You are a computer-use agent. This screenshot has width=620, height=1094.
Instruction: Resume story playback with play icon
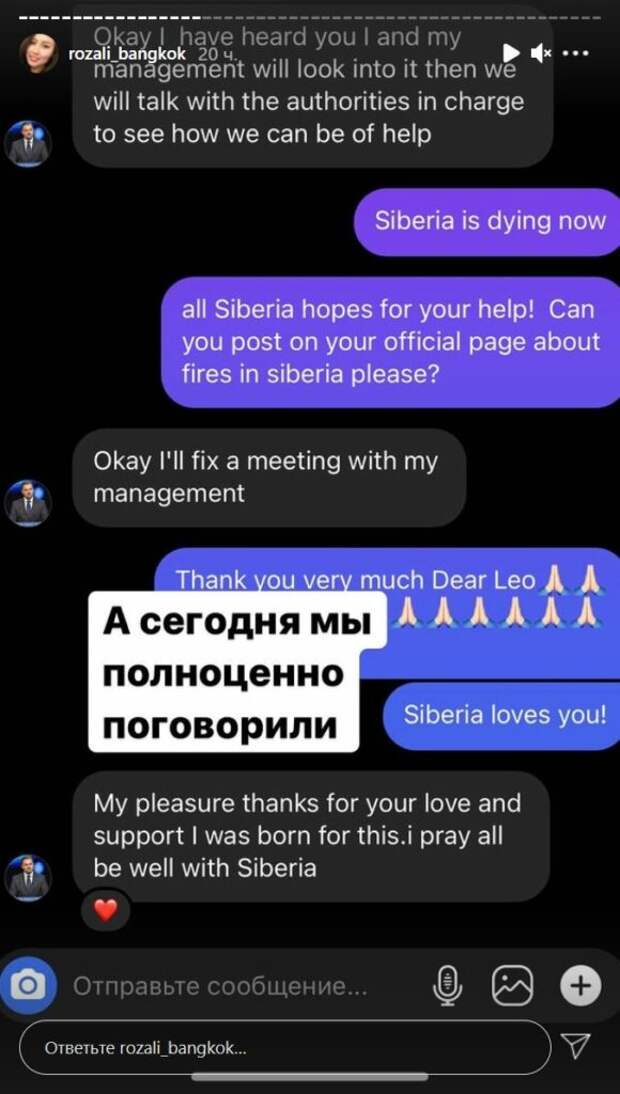coord(510,52)
